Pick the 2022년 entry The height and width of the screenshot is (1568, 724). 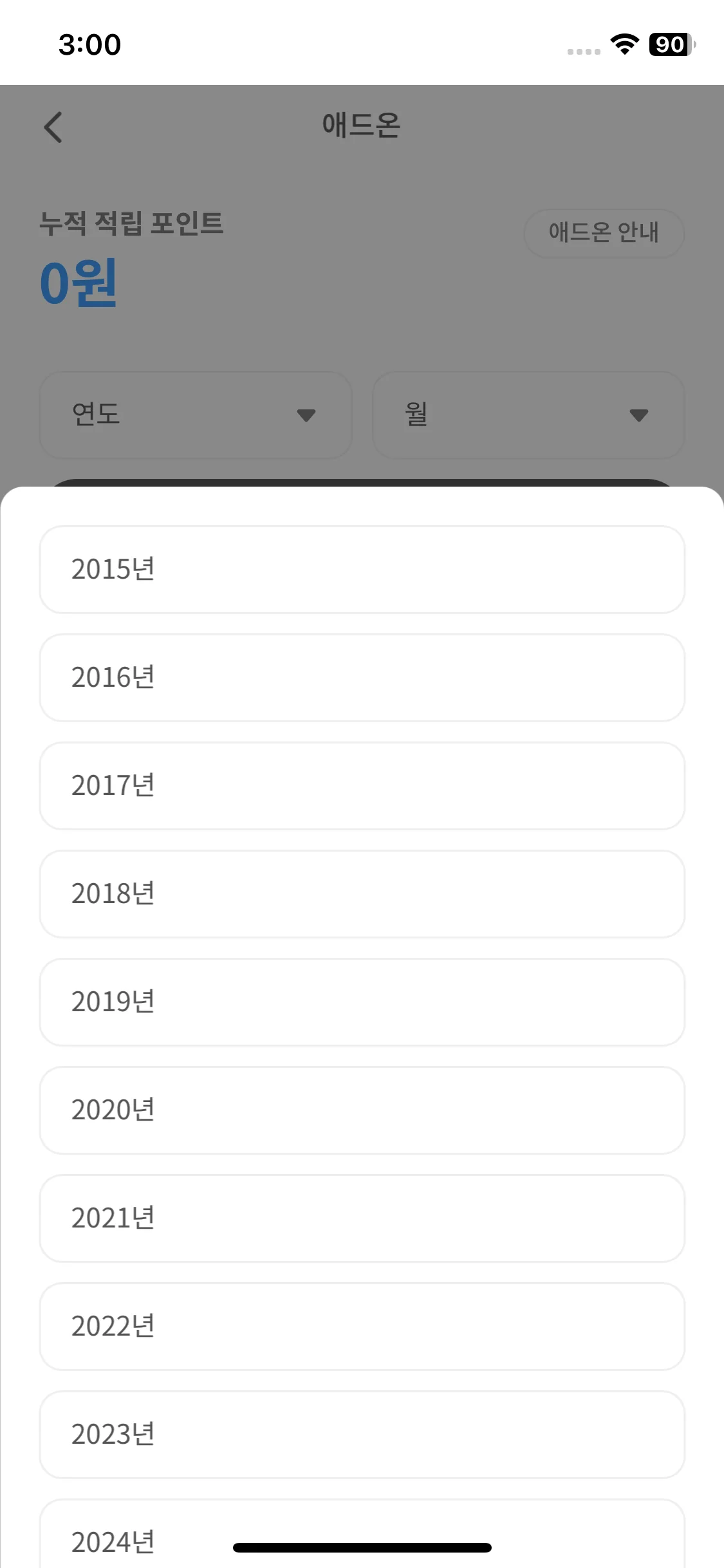362,1327
